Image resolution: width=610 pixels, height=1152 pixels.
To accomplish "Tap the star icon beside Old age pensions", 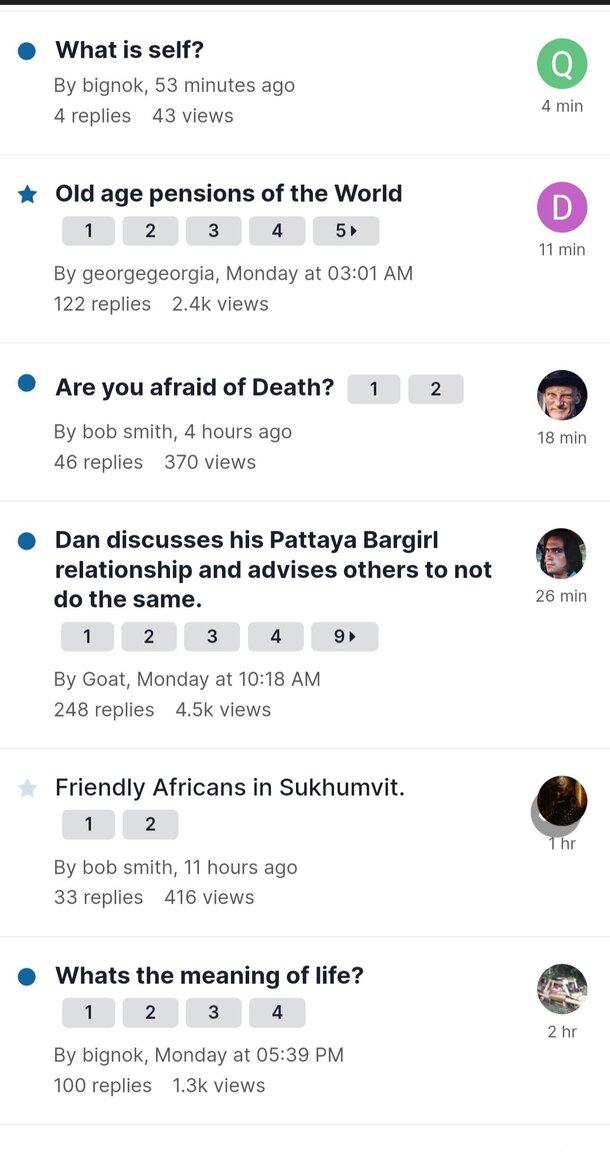I will click(28, 194).
